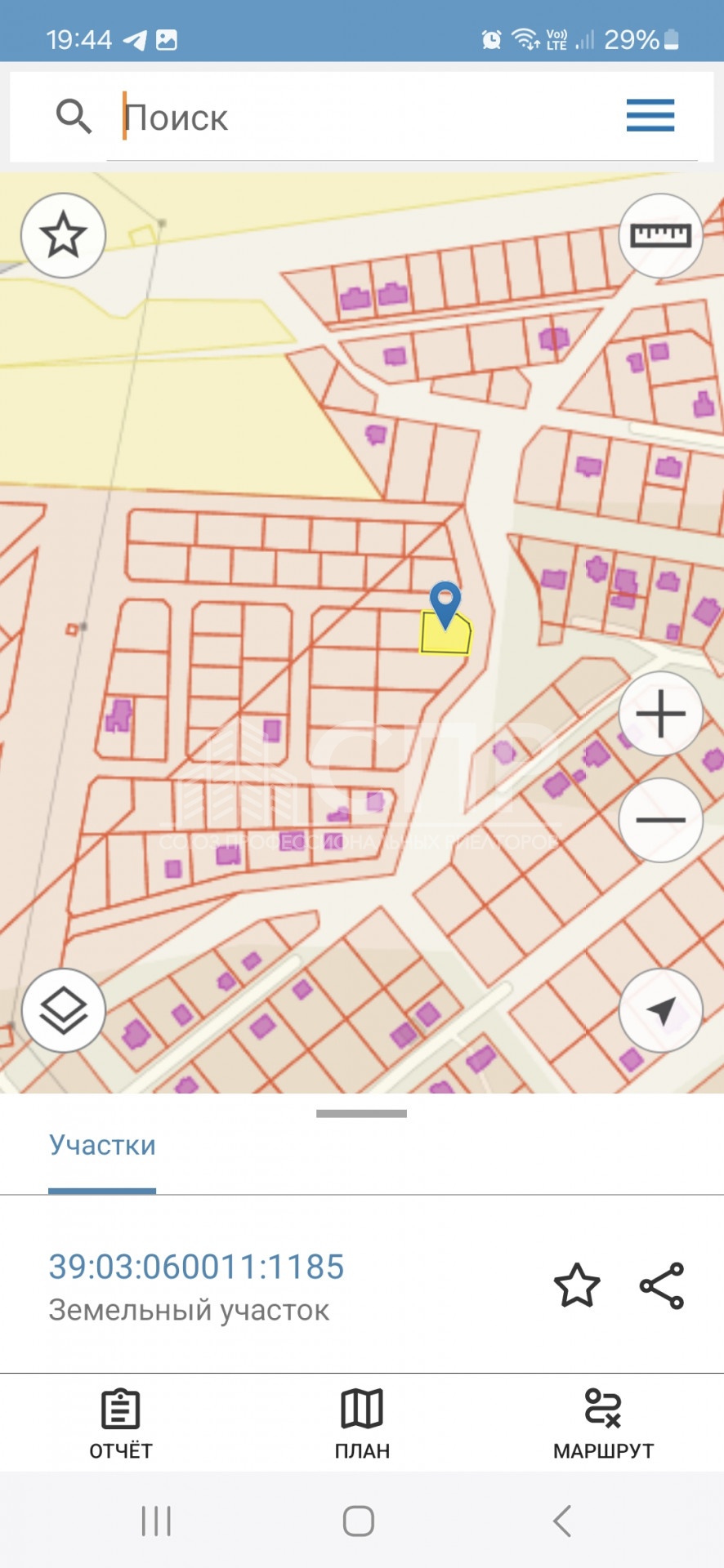Viewport: 724px width, 1568px height.
Task: Select the Участки tab
Action: pyautogui.click(x=102, y=1145)
